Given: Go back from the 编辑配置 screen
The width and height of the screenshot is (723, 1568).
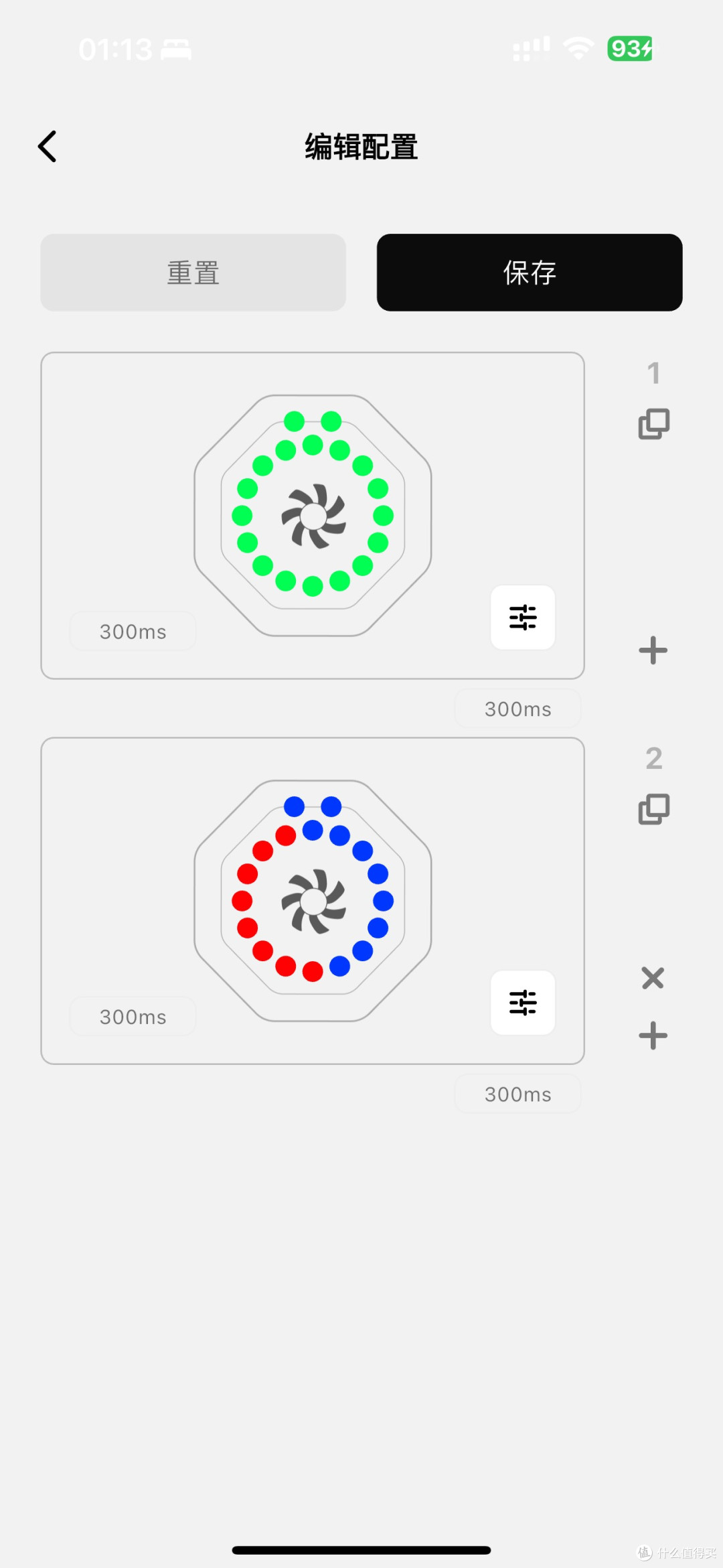Looking at the screenshot, I should pos(47,147).
